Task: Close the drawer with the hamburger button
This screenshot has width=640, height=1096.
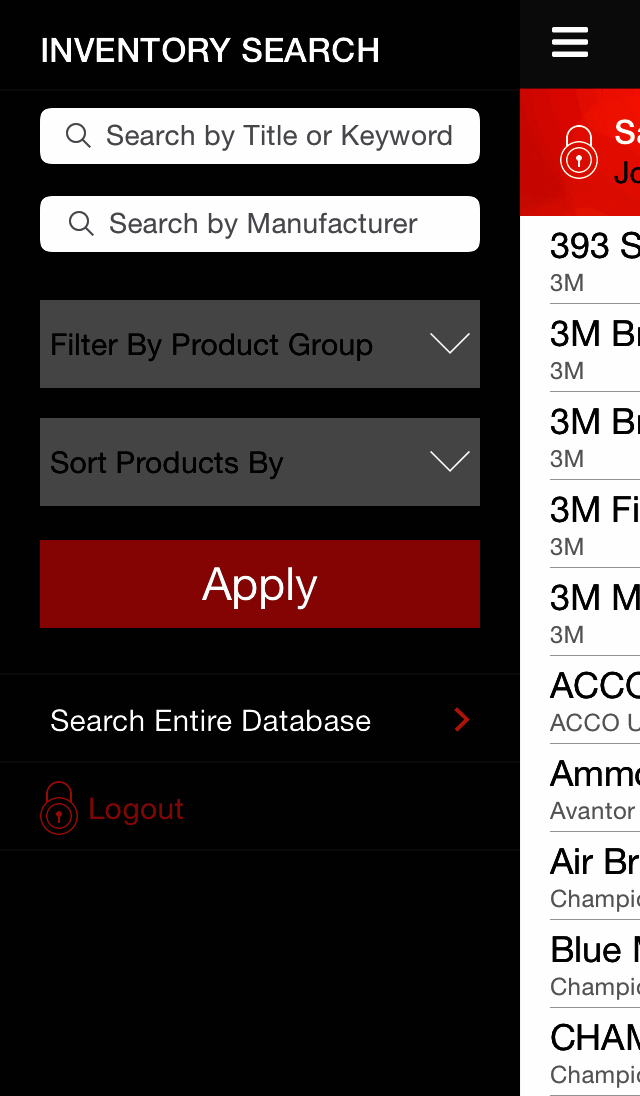Action: 570,43
